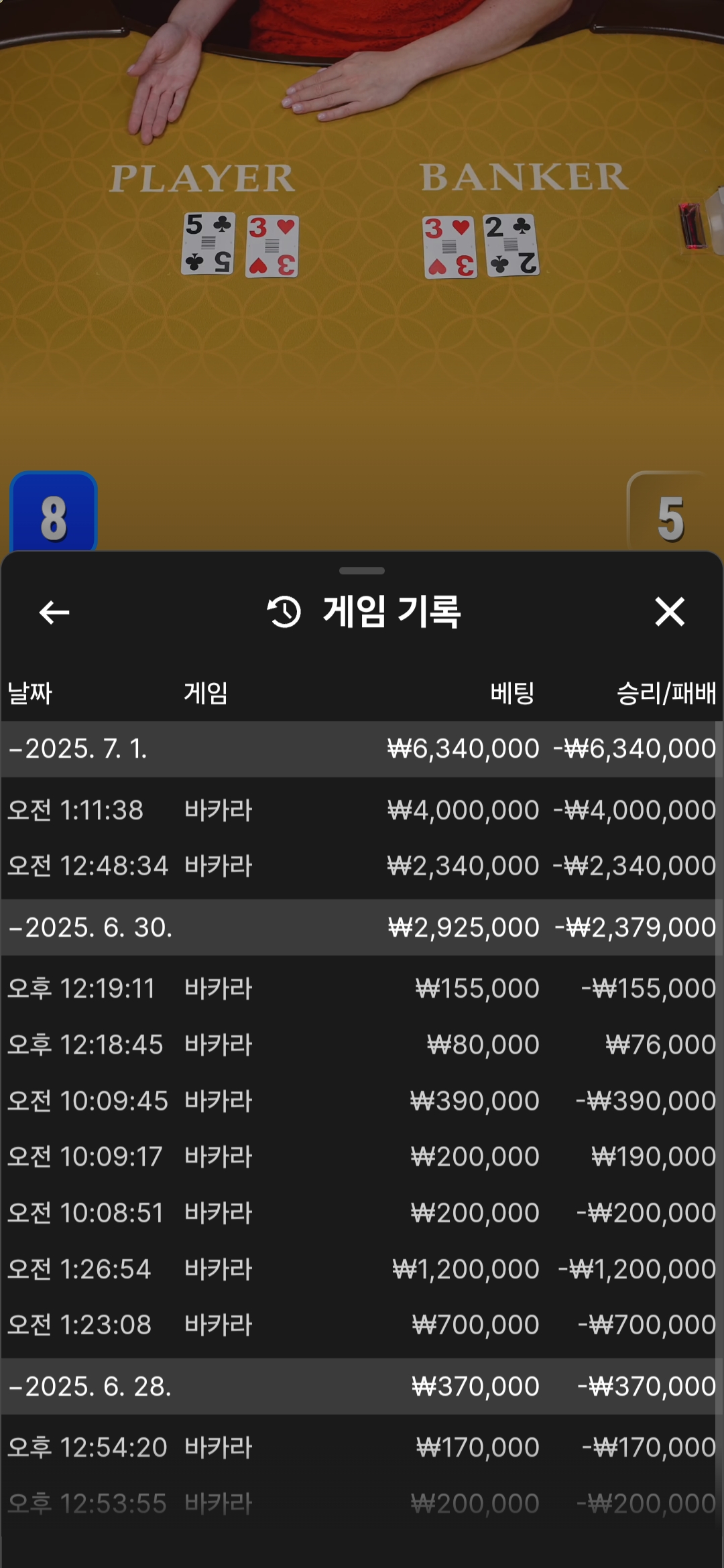Viewport: 724px width, 1568px height.
Task: Open the 오후 12:19:11 바카라 record
Action: click(x=359, y=989)
